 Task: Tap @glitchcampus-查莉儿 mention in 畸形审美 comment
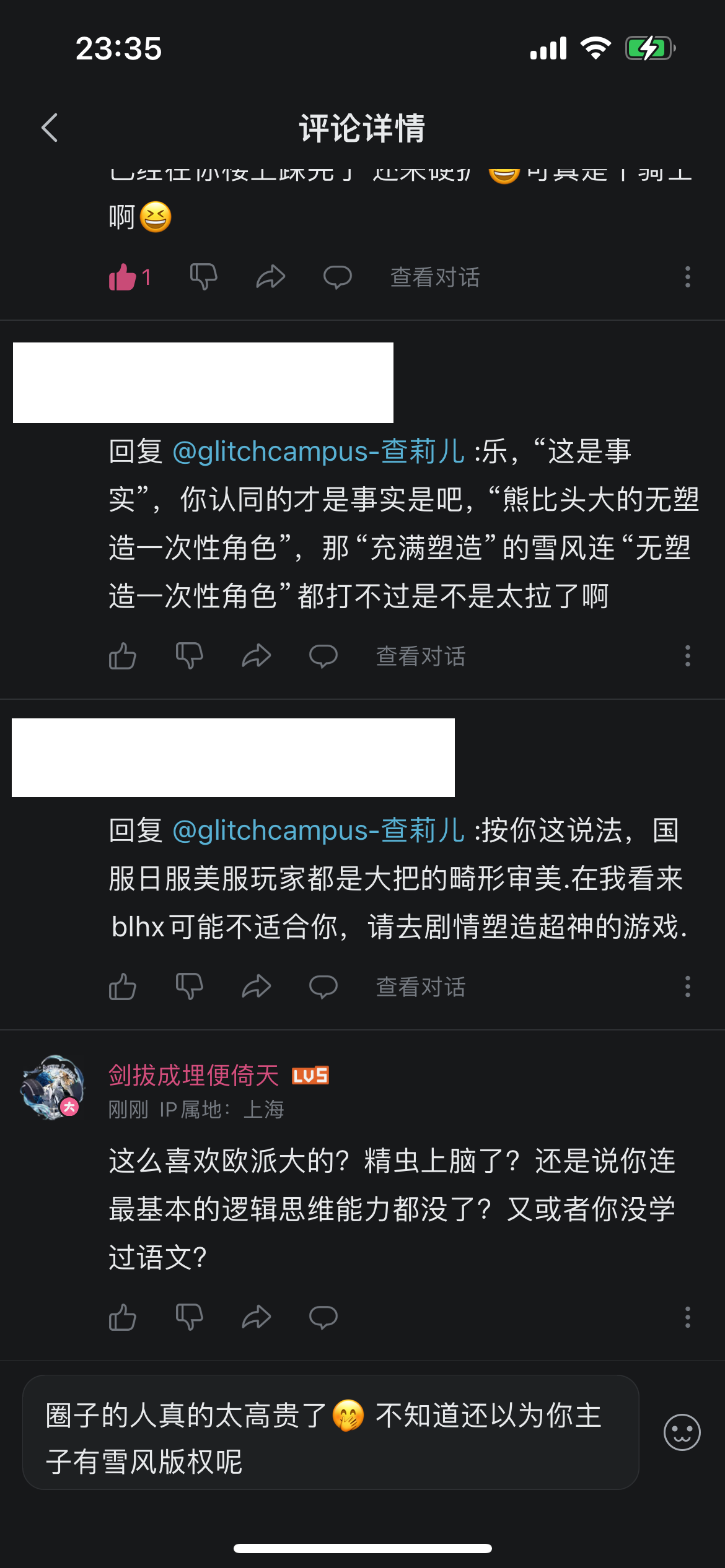[x=318, y=830]
